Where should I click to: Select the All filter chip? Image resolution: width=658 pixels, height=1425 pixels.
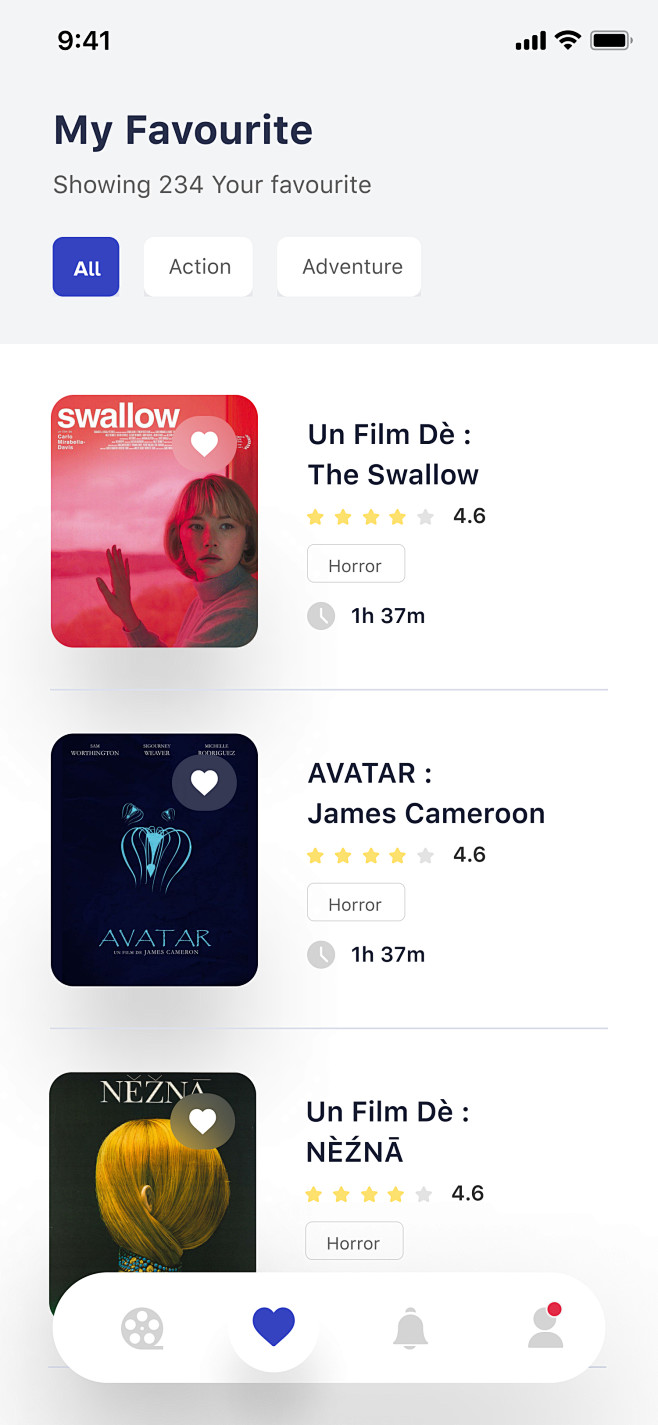(x=86, y=267)
